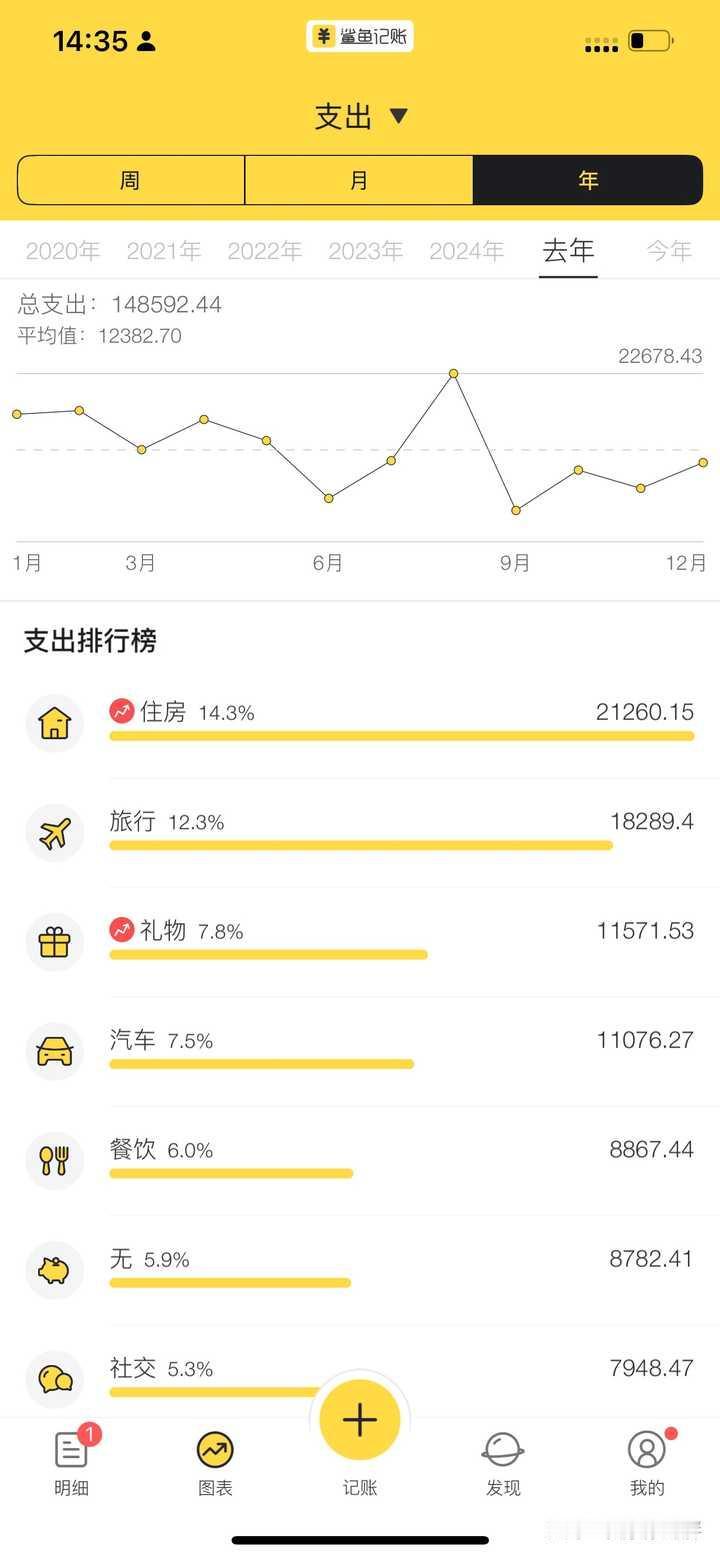Tap the yellow 记账 plus button
Viewport: 720px width, 1558px height.
(x=359, y=1418)
